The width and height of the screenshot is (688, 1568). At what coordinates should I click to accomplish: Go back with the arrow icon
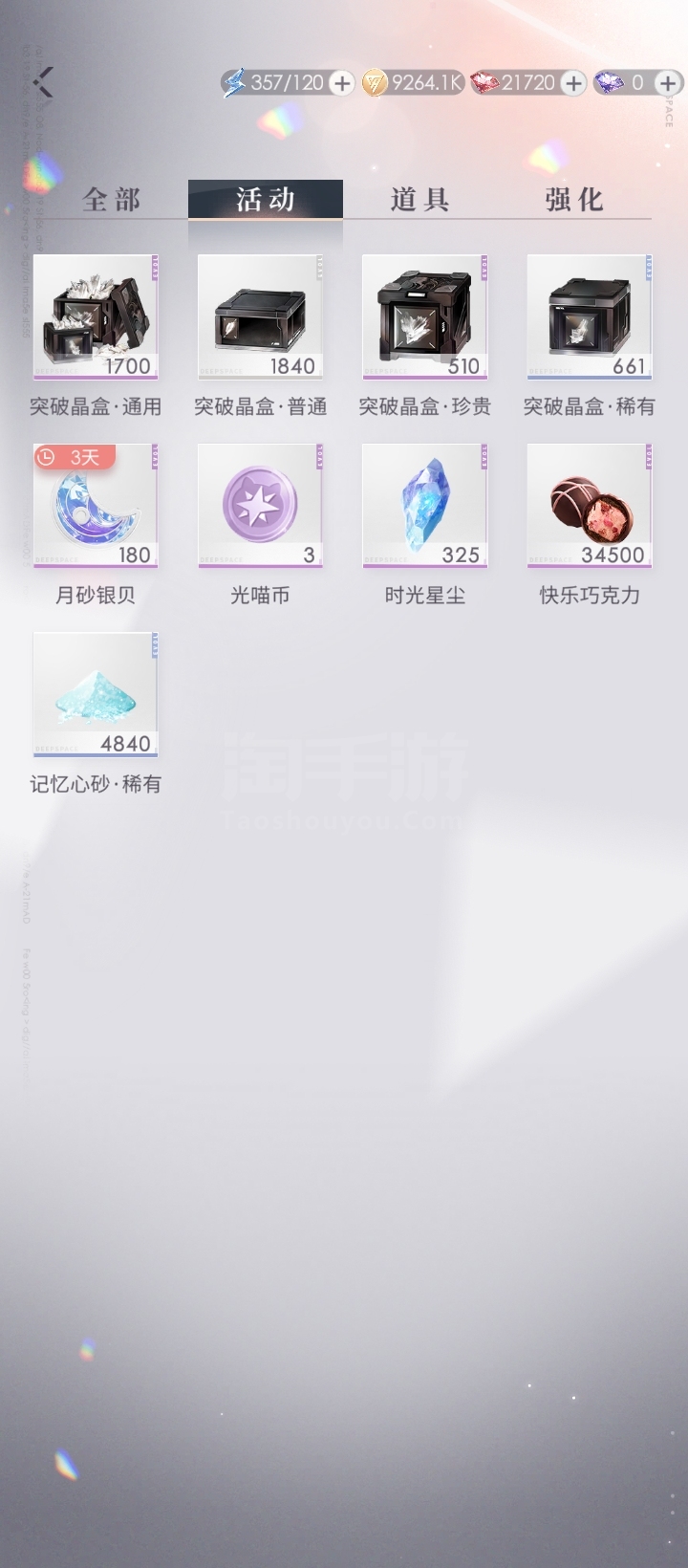click(43, 82)
